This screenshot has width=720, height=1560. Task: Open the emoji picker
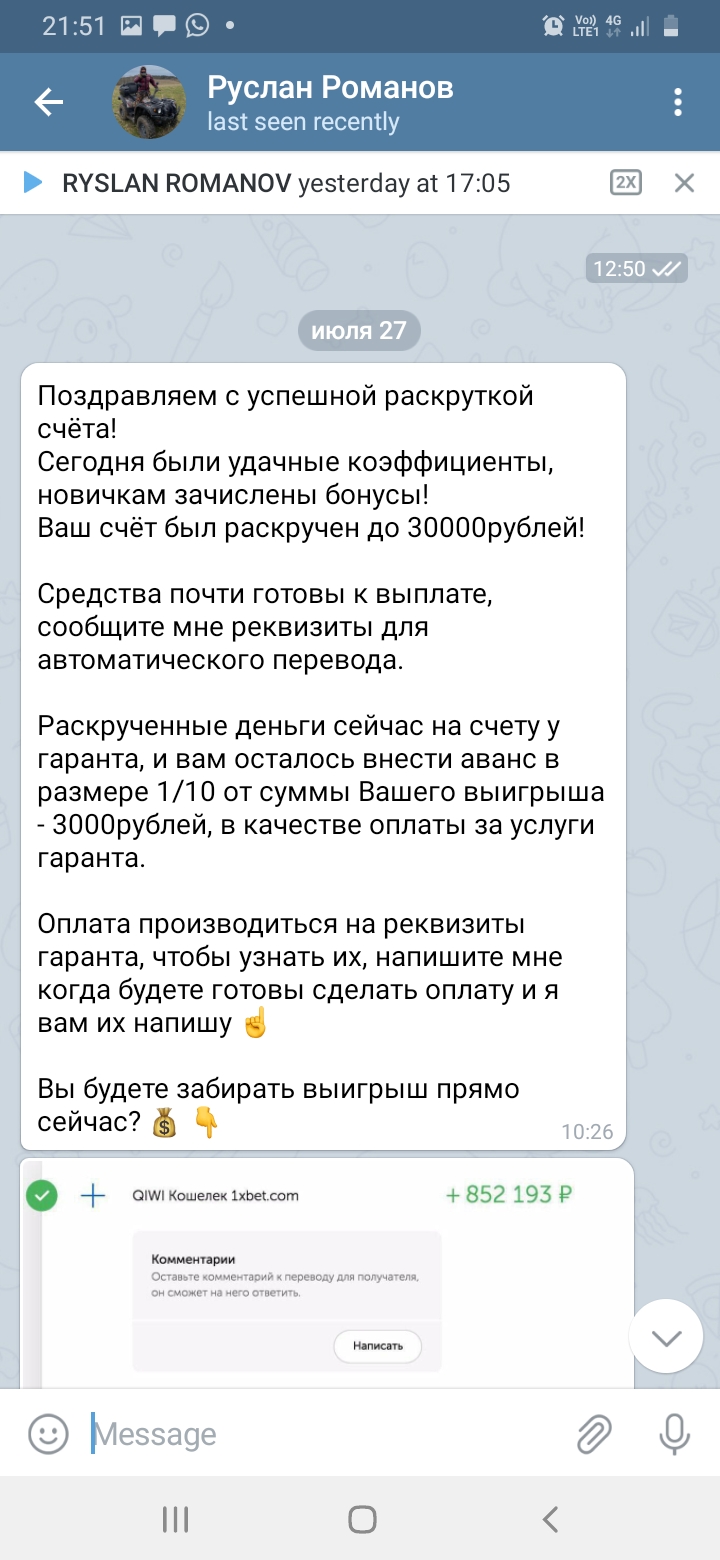click(48, 1434)
